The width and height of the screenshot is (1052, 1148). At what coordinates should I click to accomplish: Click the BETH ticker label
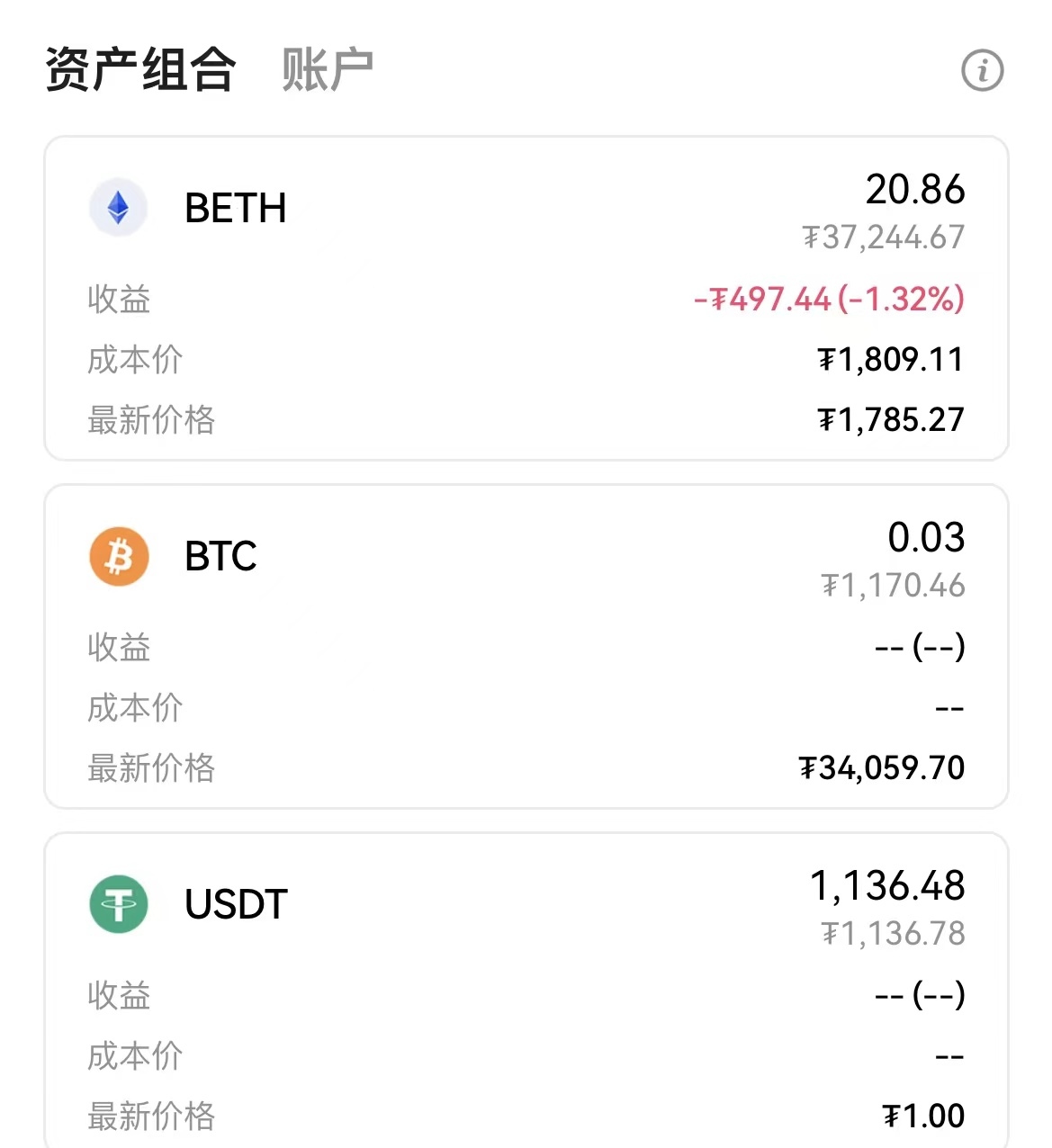(x=234, y=207)
